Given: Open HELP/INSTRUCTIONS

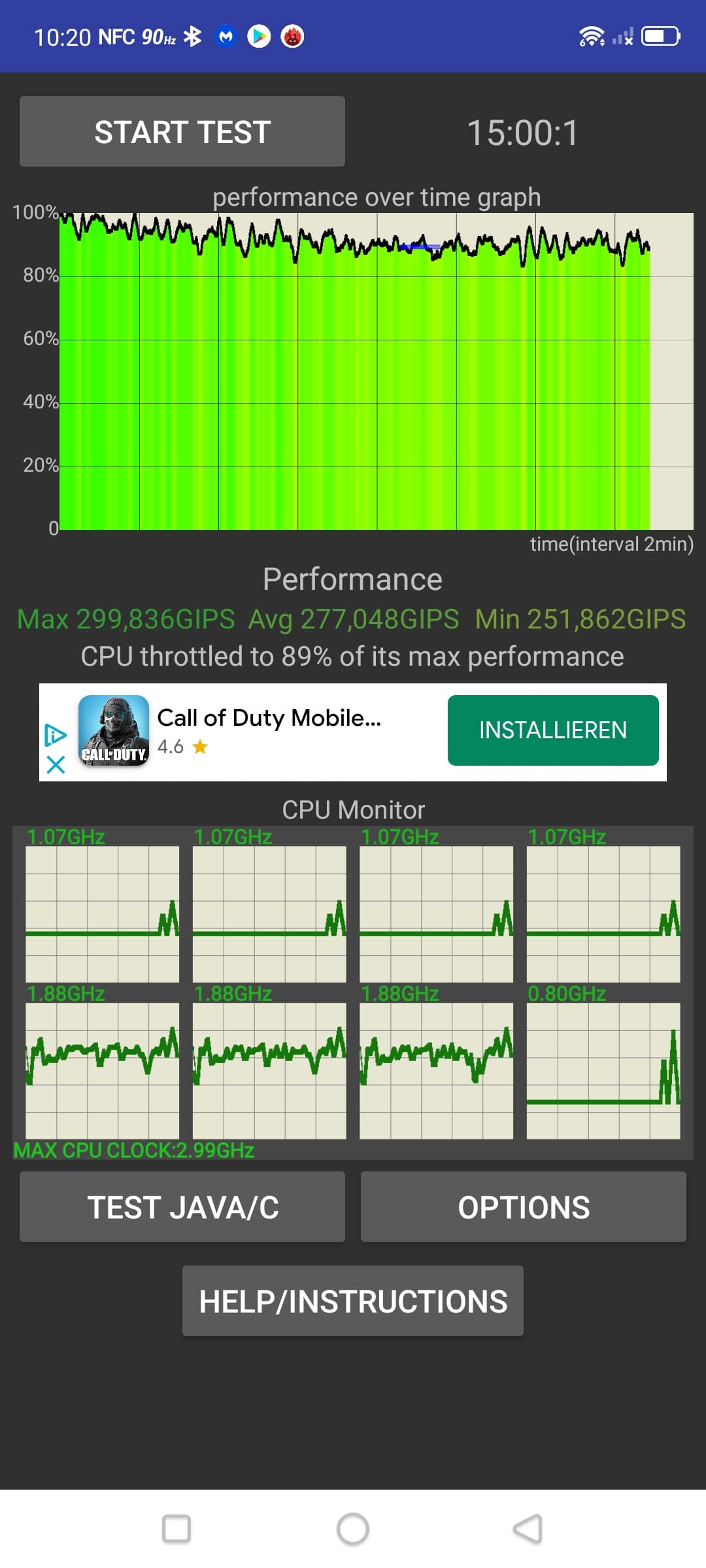Looking at the screenshot, I should coord(353,1301).
